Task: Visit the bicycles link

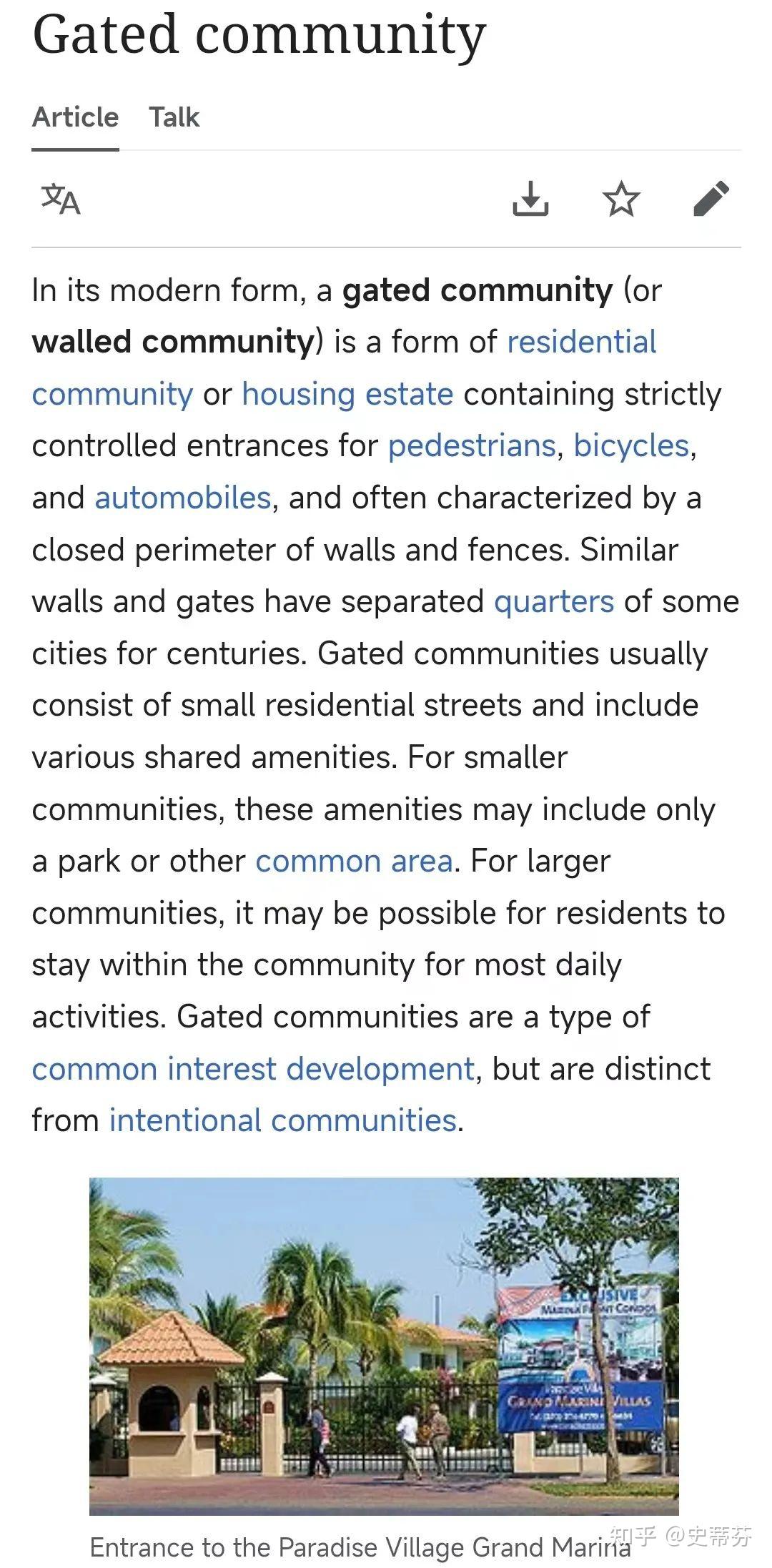Action: [631, 446]
